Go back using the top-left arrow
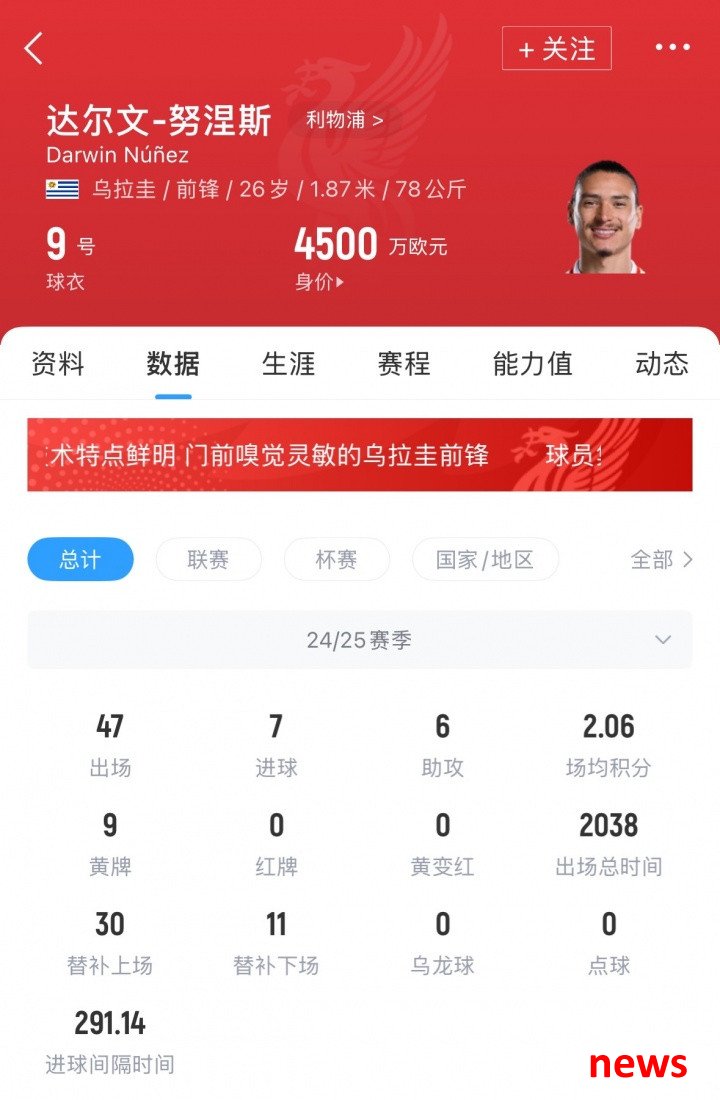This screenshot has width=720, height=1100. (x=34, y=48)
